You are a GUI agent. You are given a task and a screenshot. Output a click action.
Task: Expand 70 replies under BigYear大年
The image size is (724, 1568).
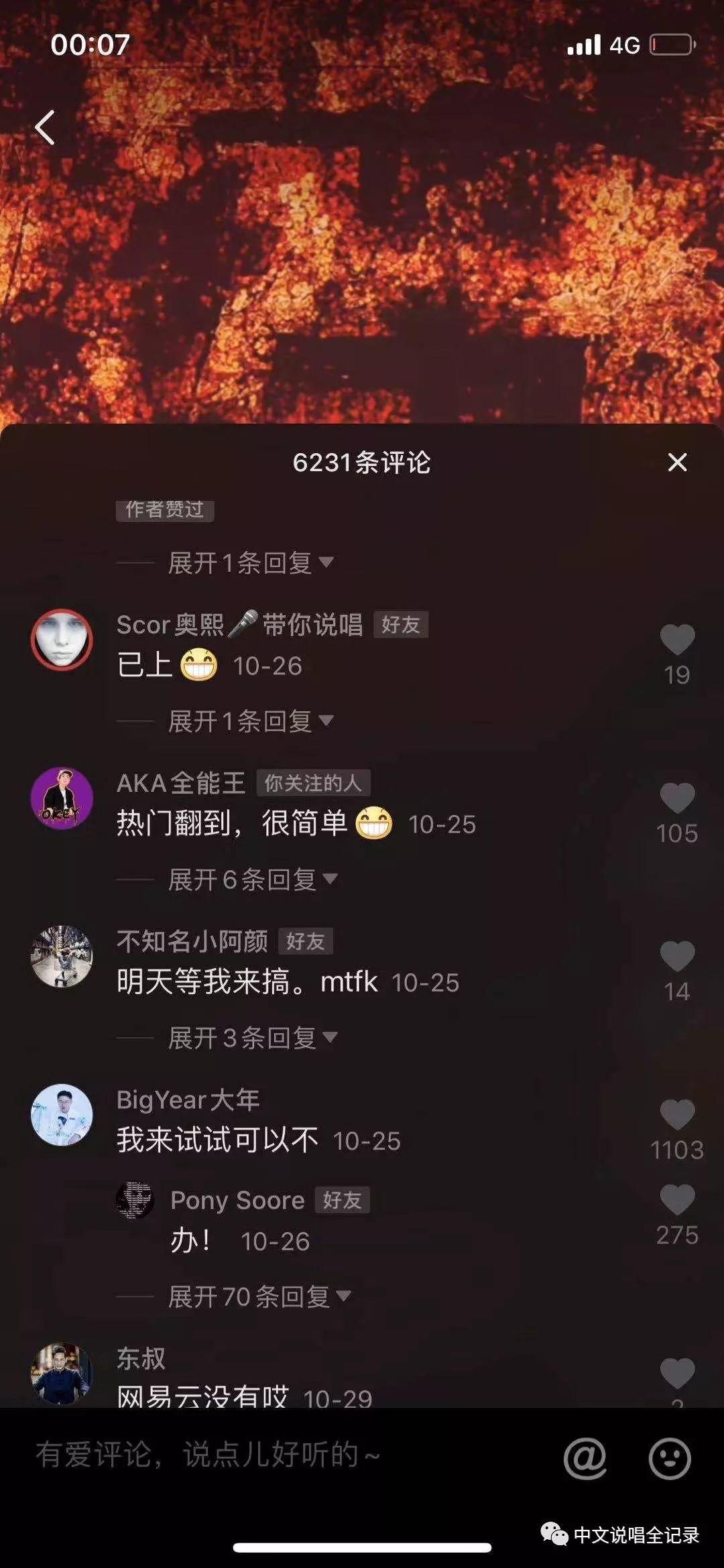coord(253,1296)
